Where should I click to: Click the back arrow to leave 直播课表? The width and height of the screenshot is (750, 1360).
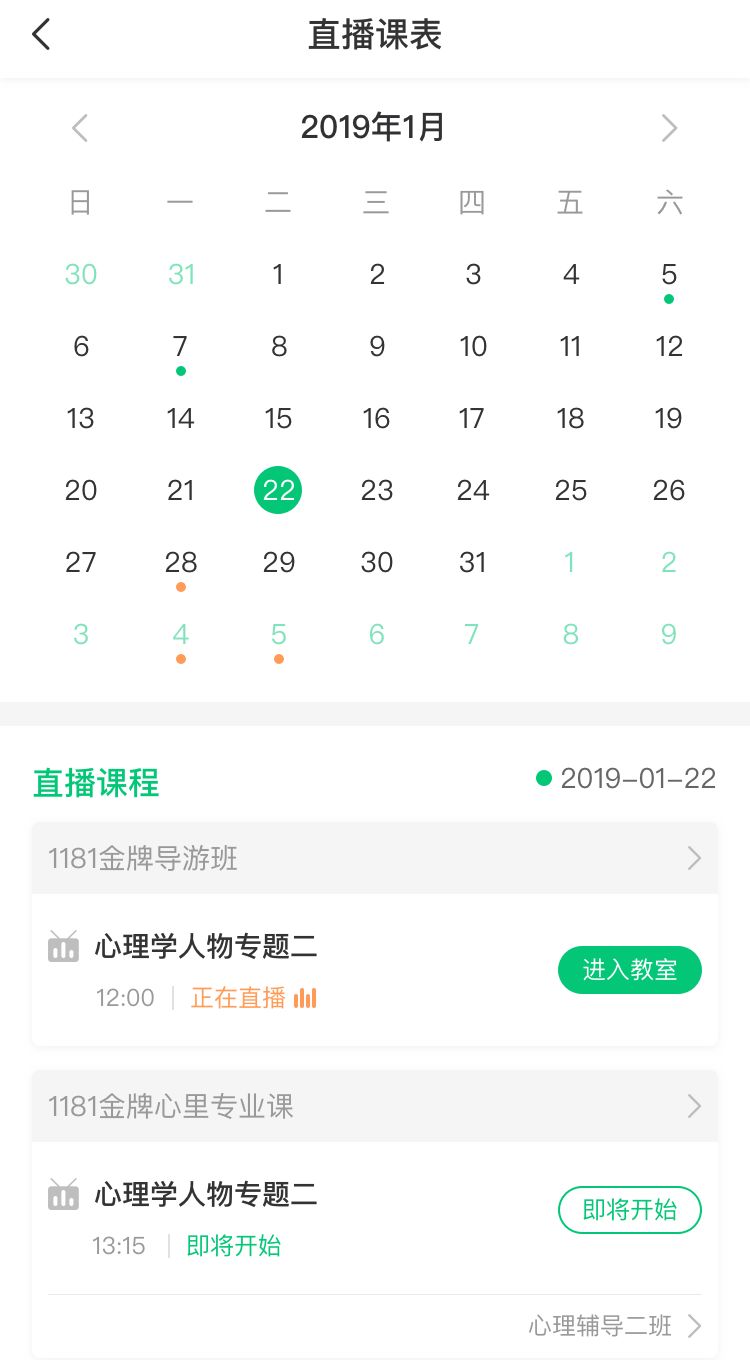tap(40, 33)
